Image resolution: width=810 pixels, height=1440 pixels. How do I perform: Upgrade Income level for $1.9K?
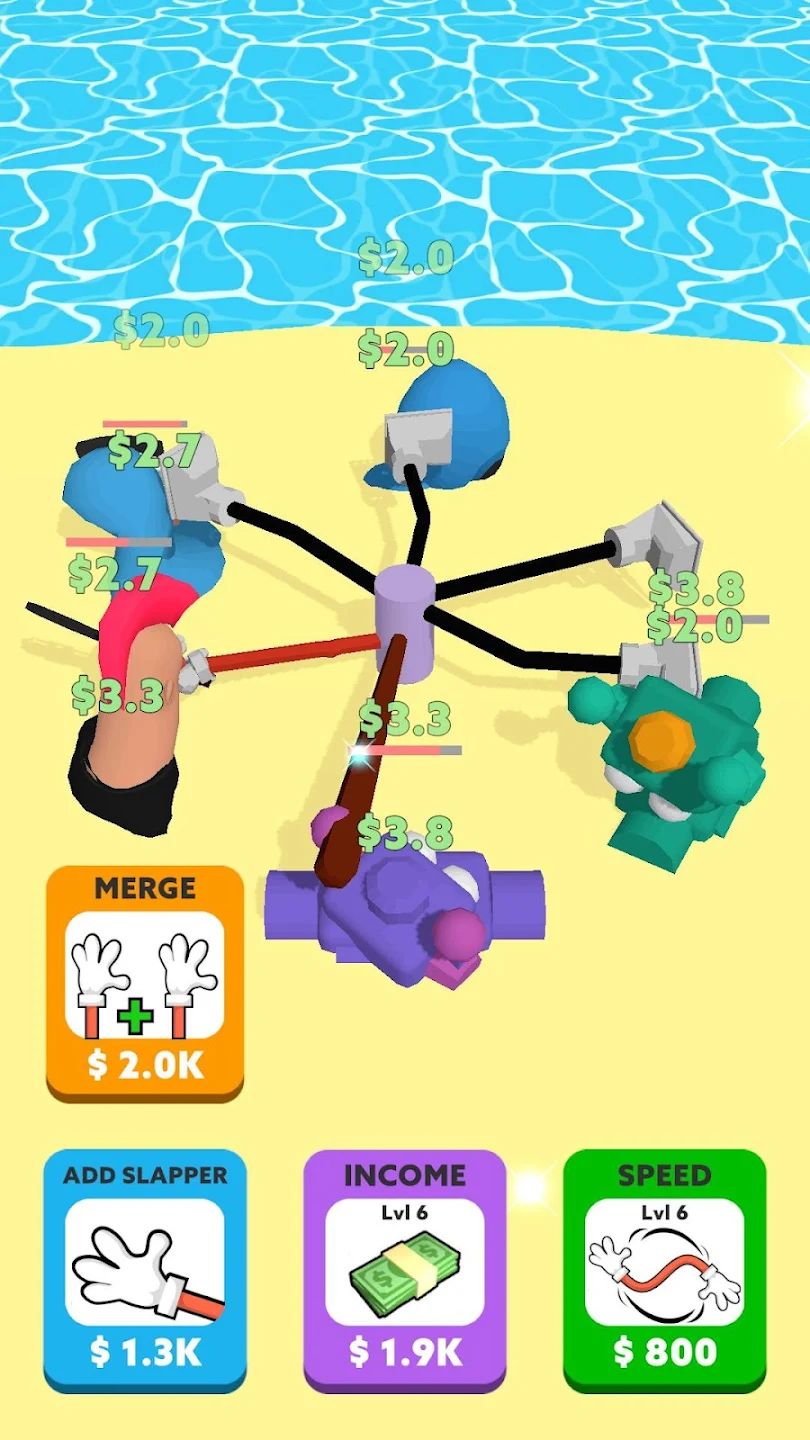(x=405, y=1268)
